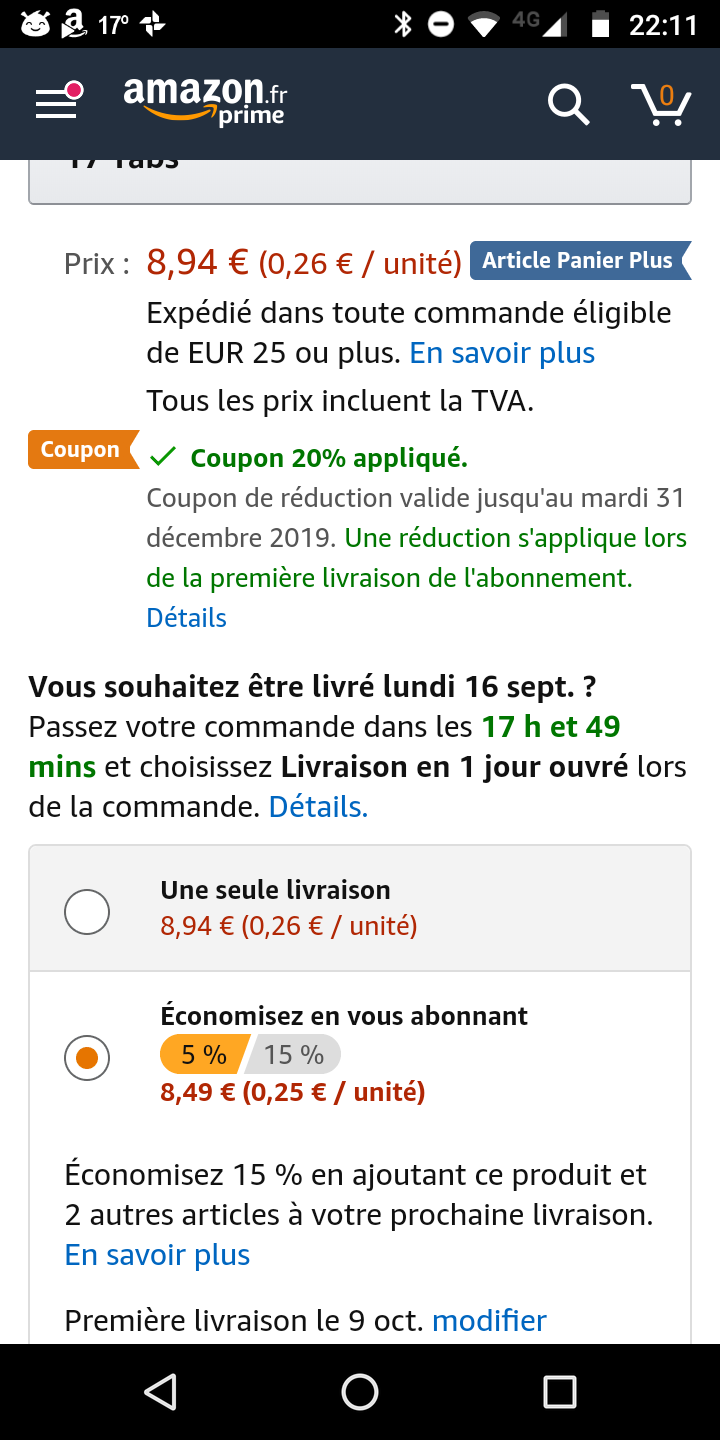Tap the Article Panier Plus badge

pos(580,260)
